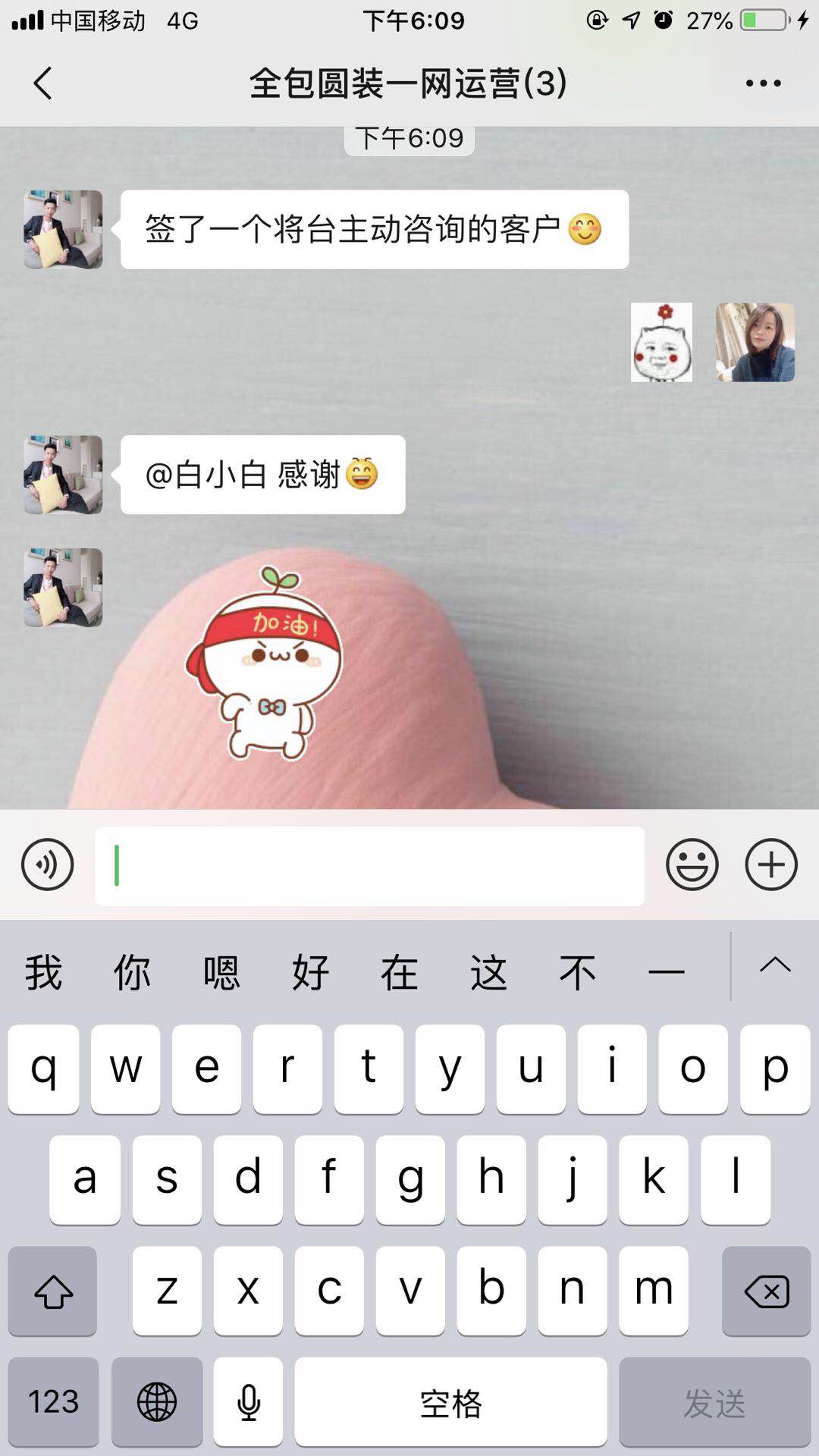819x1456 pixels.
Task: Focus the message text field
Action: coord(369,866)
